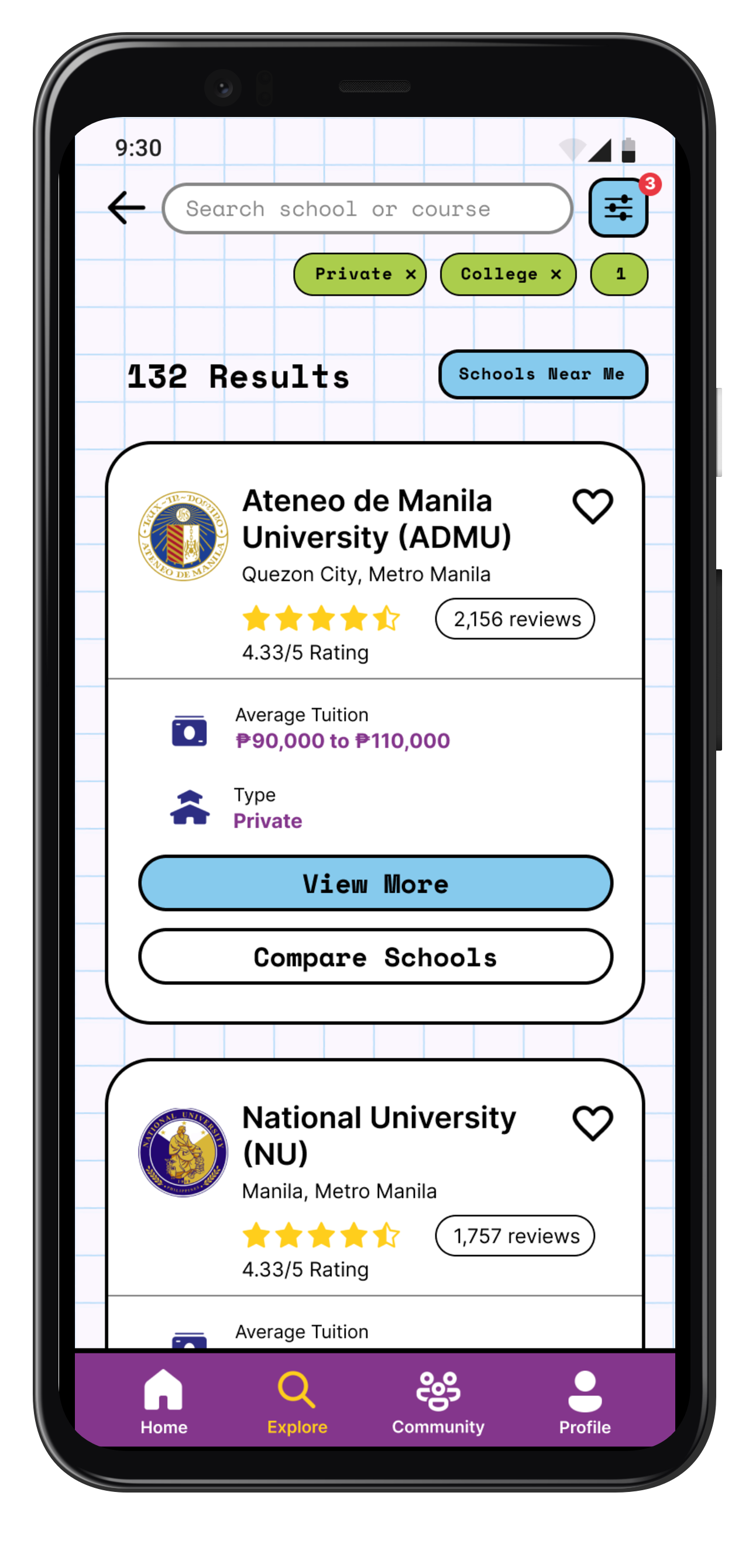
Task: Switch to the Home tab
Action: pos(163,1401)
